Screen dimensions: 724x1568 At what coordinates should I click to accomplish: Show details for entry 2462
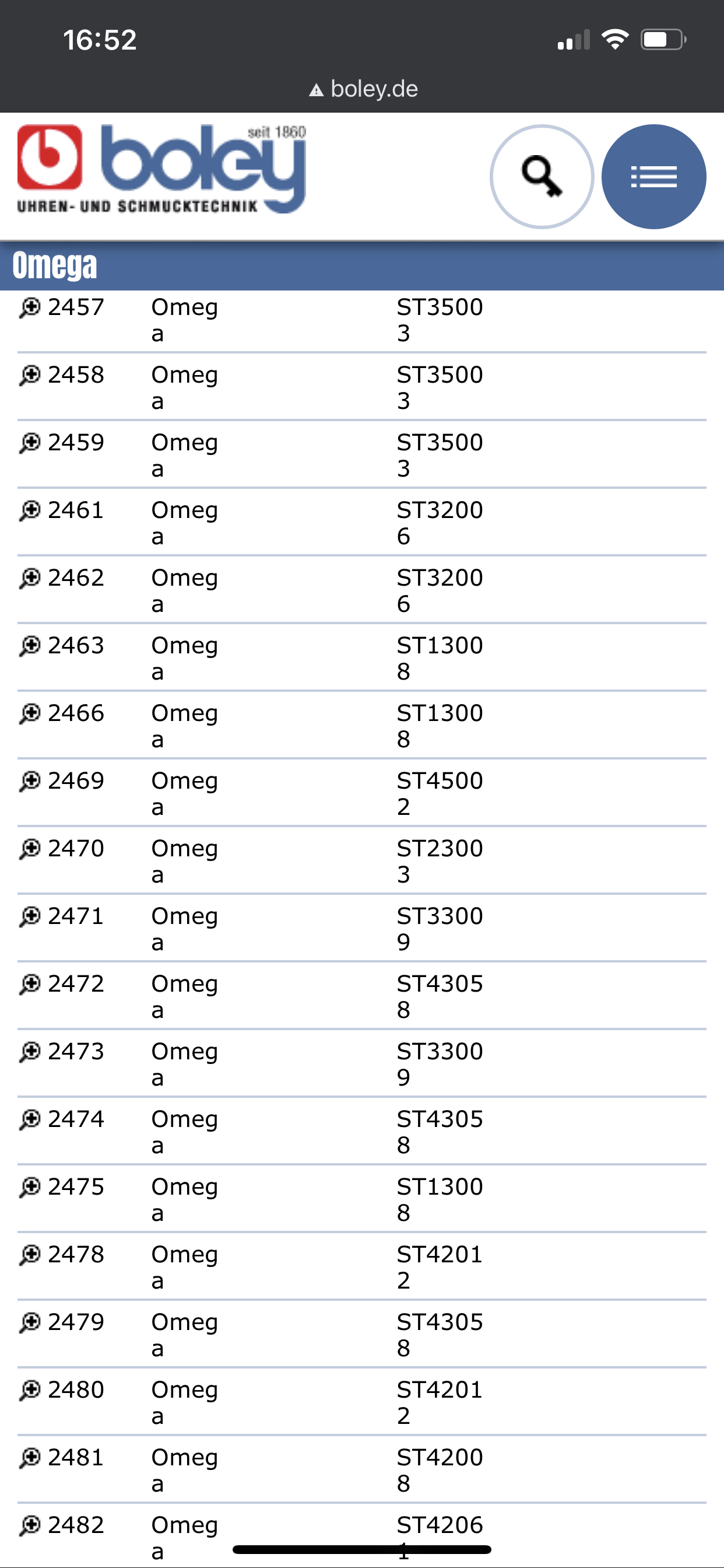(x=30, y=577)
